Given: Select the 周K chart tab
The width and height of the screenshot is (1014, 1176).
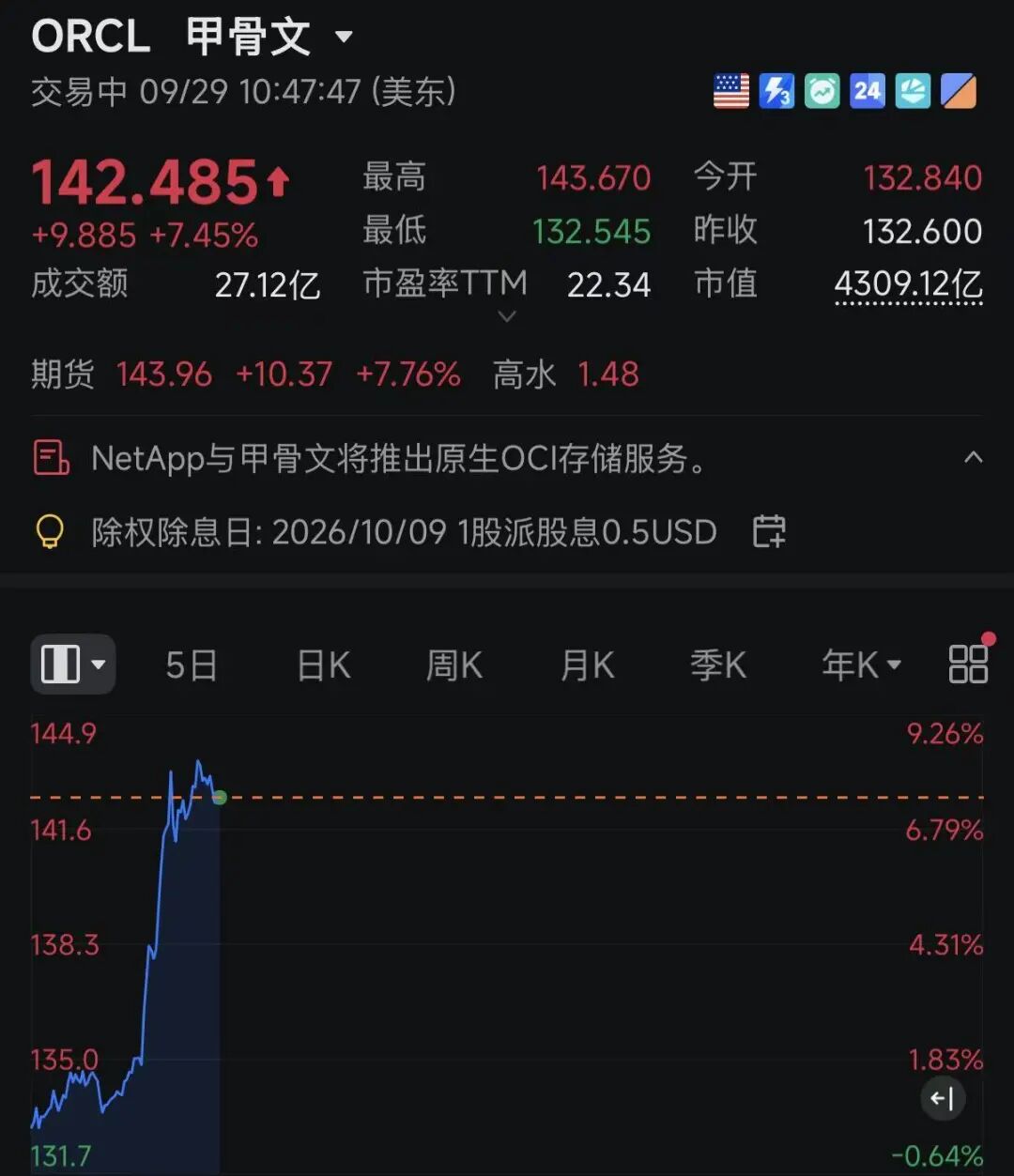Looking at the screenshot, I should tap(454, 665).
